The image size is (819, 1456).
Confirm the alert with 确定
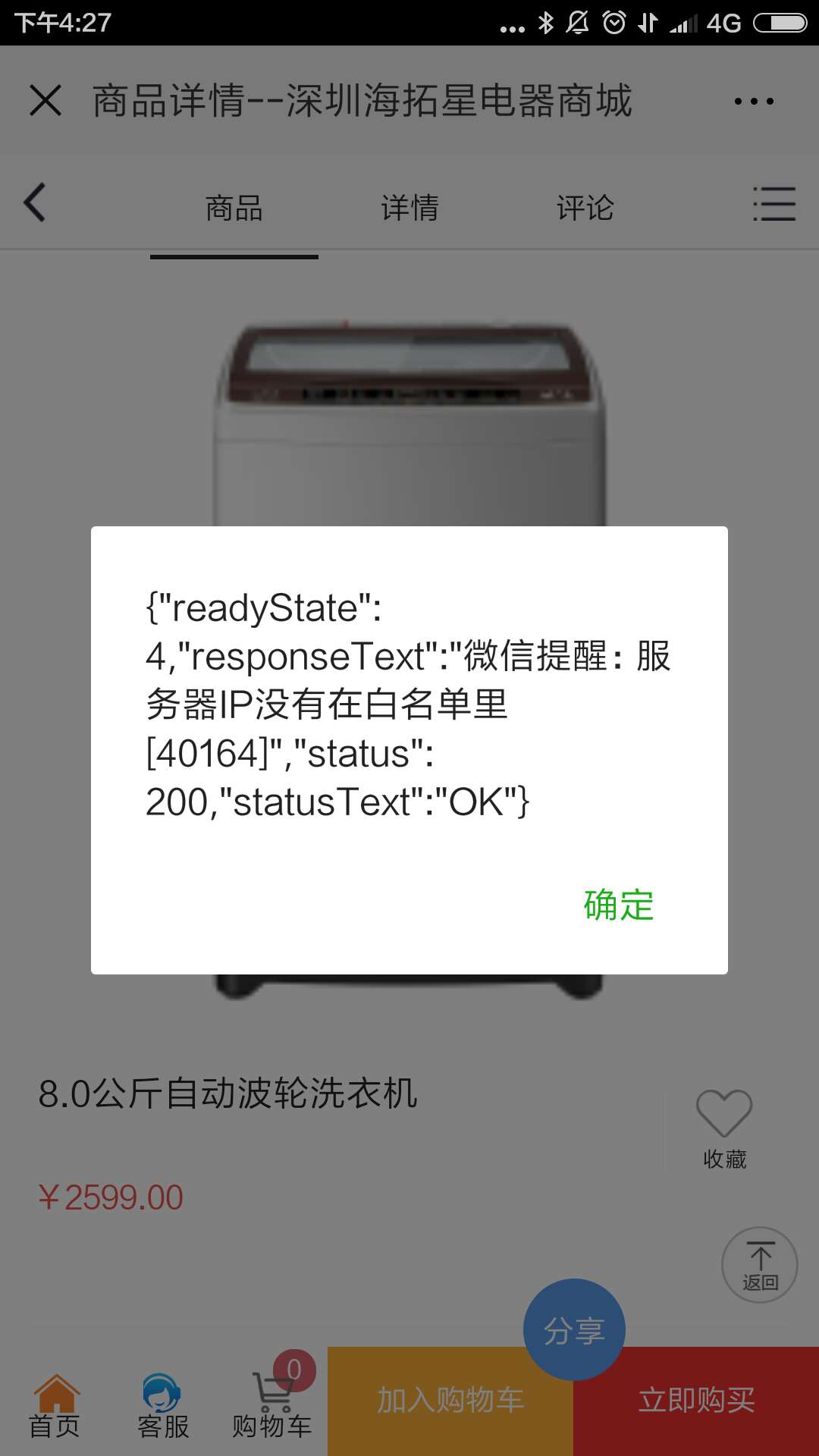point(618,905)
